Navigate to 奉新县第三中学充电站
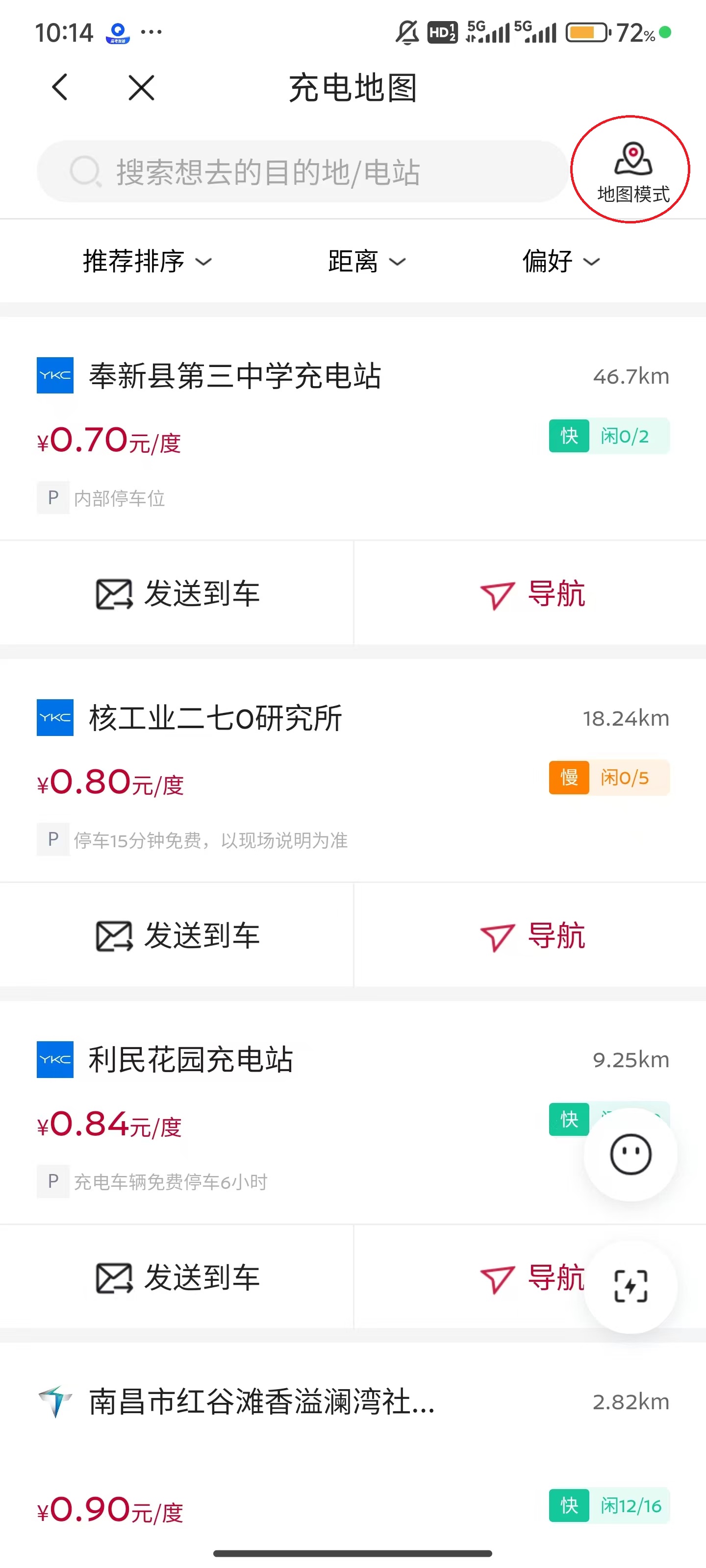Image resolution: width=706 pixels, height=1568 pixels. 531,593
